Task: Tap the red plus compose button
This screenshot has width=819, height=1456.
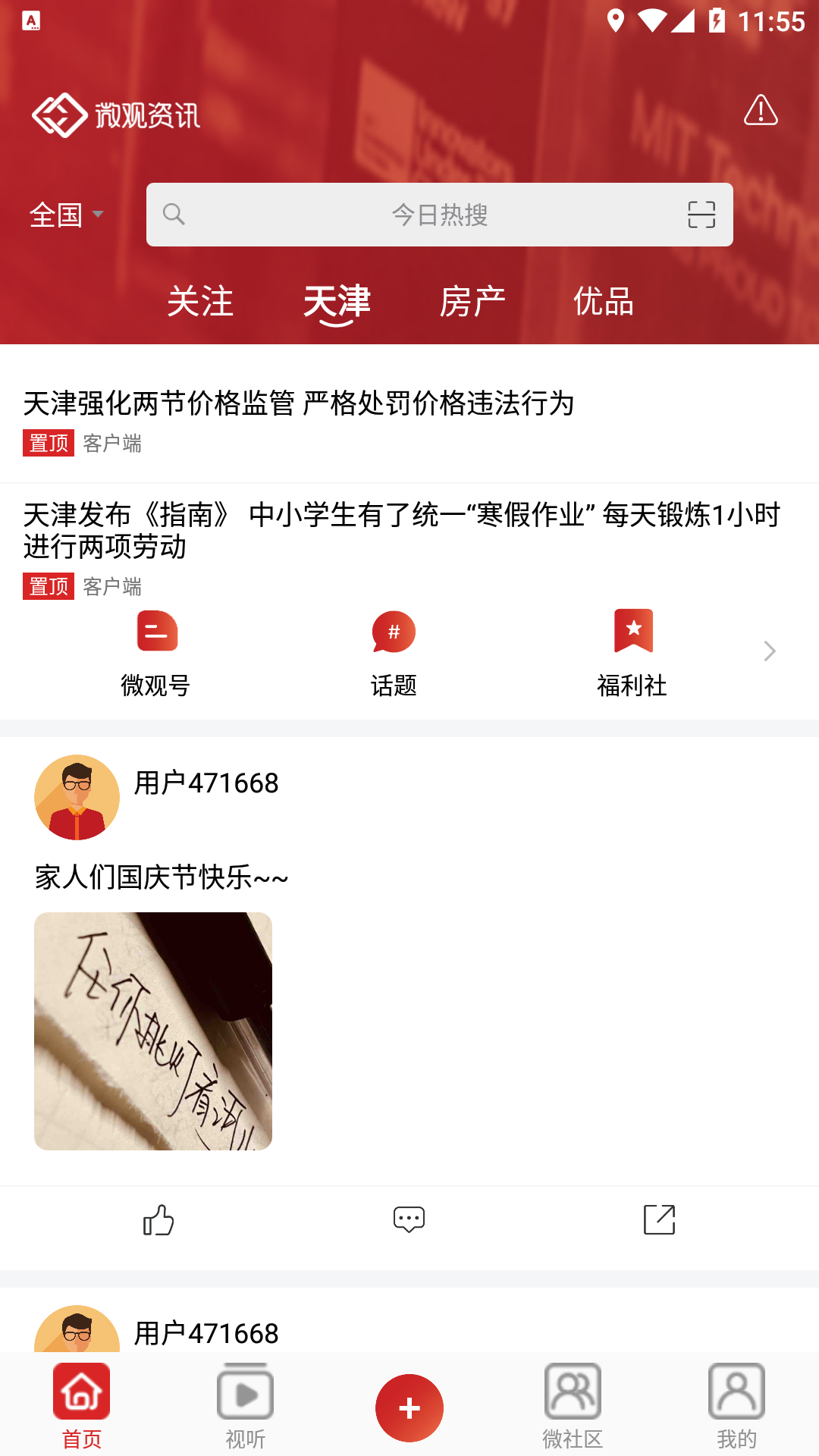Action: pyautogui.click(x=409, y=1407)
